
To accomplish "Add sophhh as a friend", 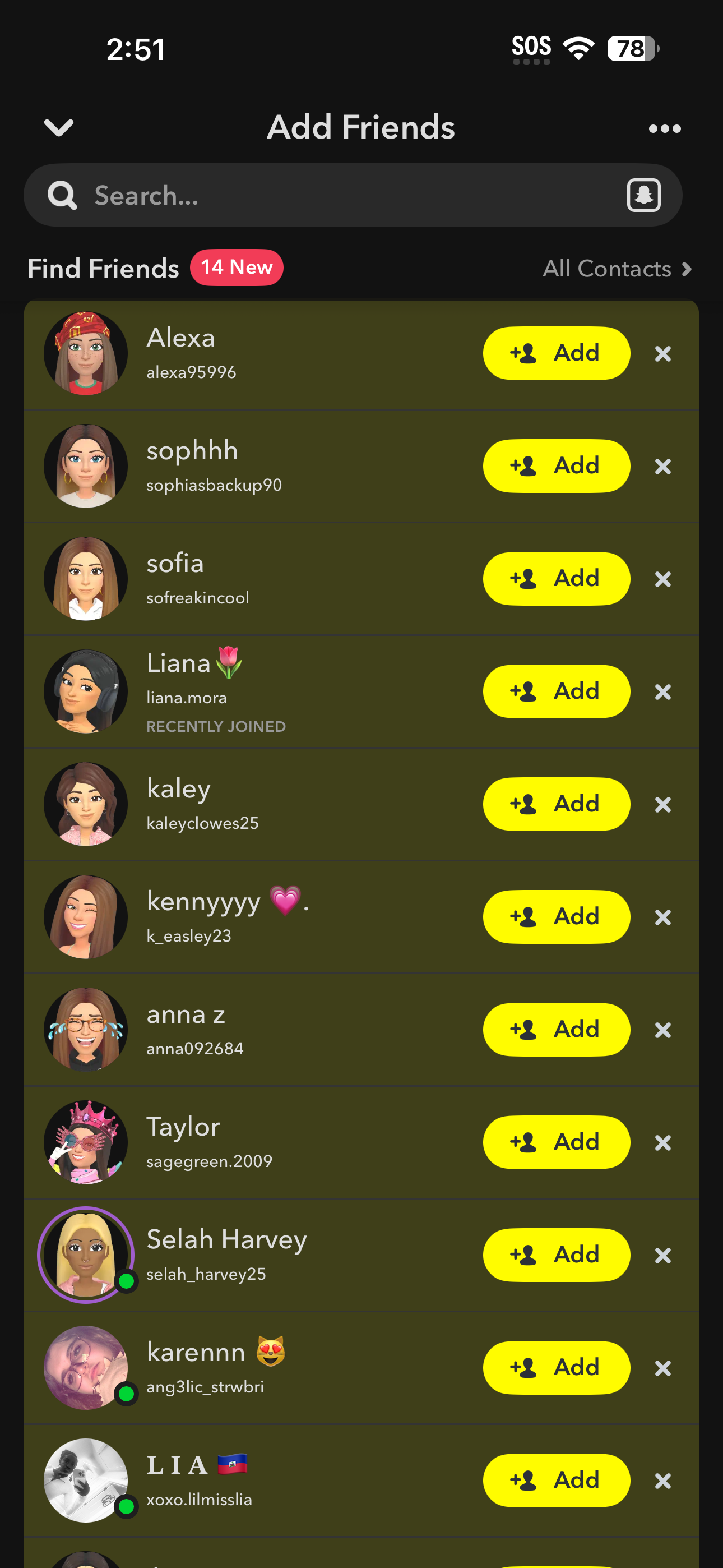I will [555, 465].
